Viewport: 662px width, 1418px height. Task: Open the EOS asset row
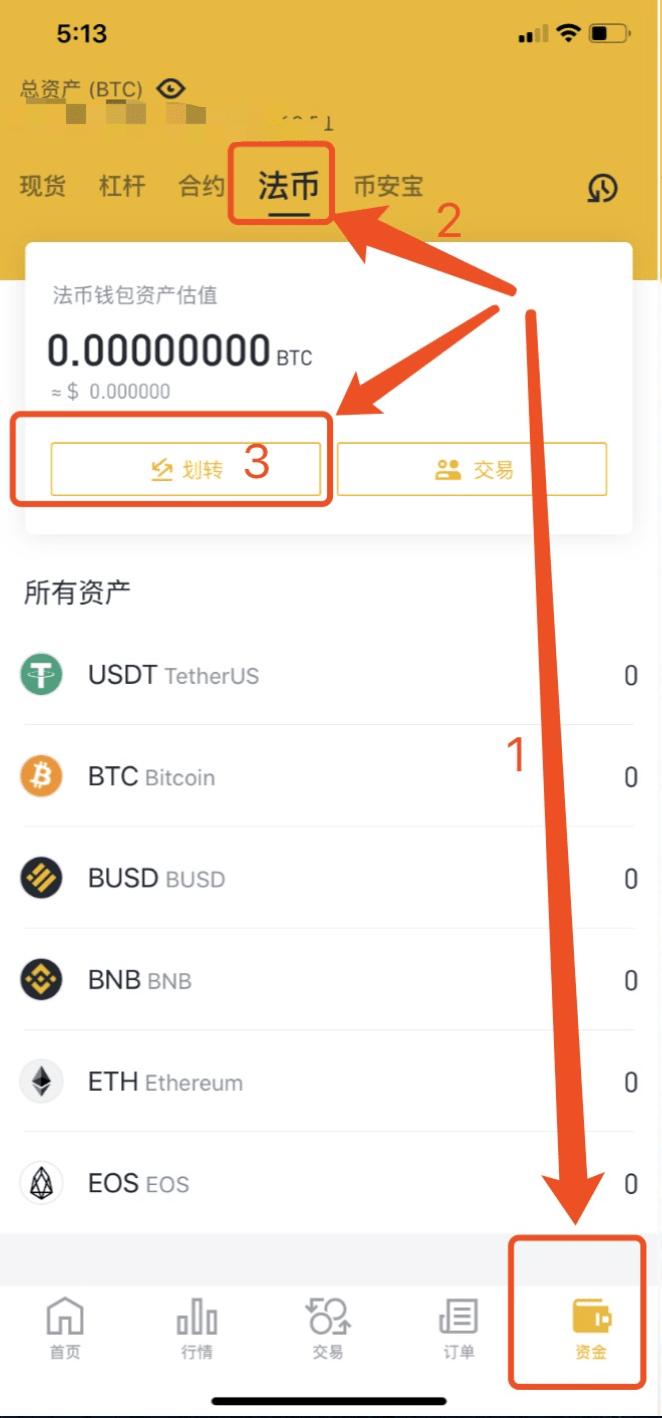pos(328,1184)
